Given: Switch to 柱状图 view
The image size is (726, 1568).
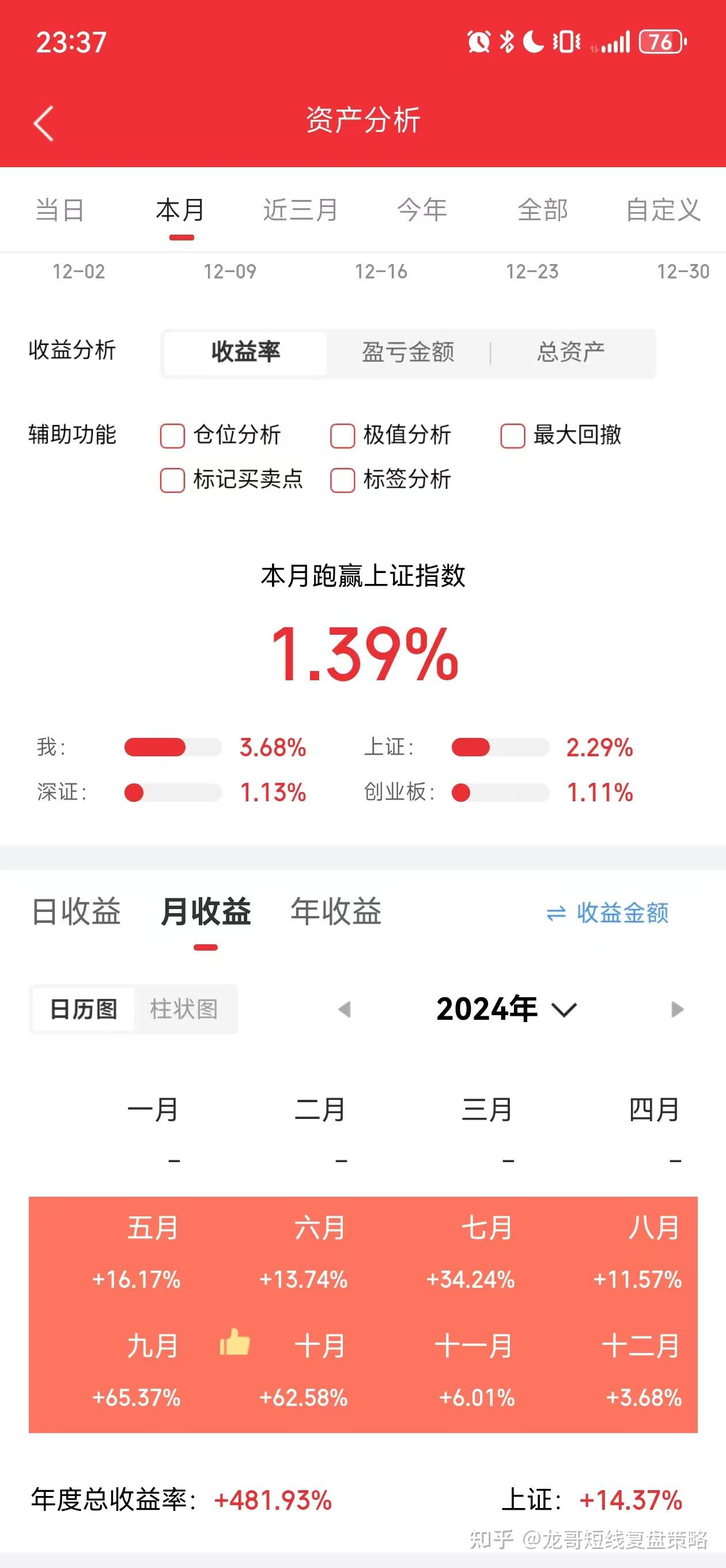Looking at the screenshot, I should point(184,1009).
